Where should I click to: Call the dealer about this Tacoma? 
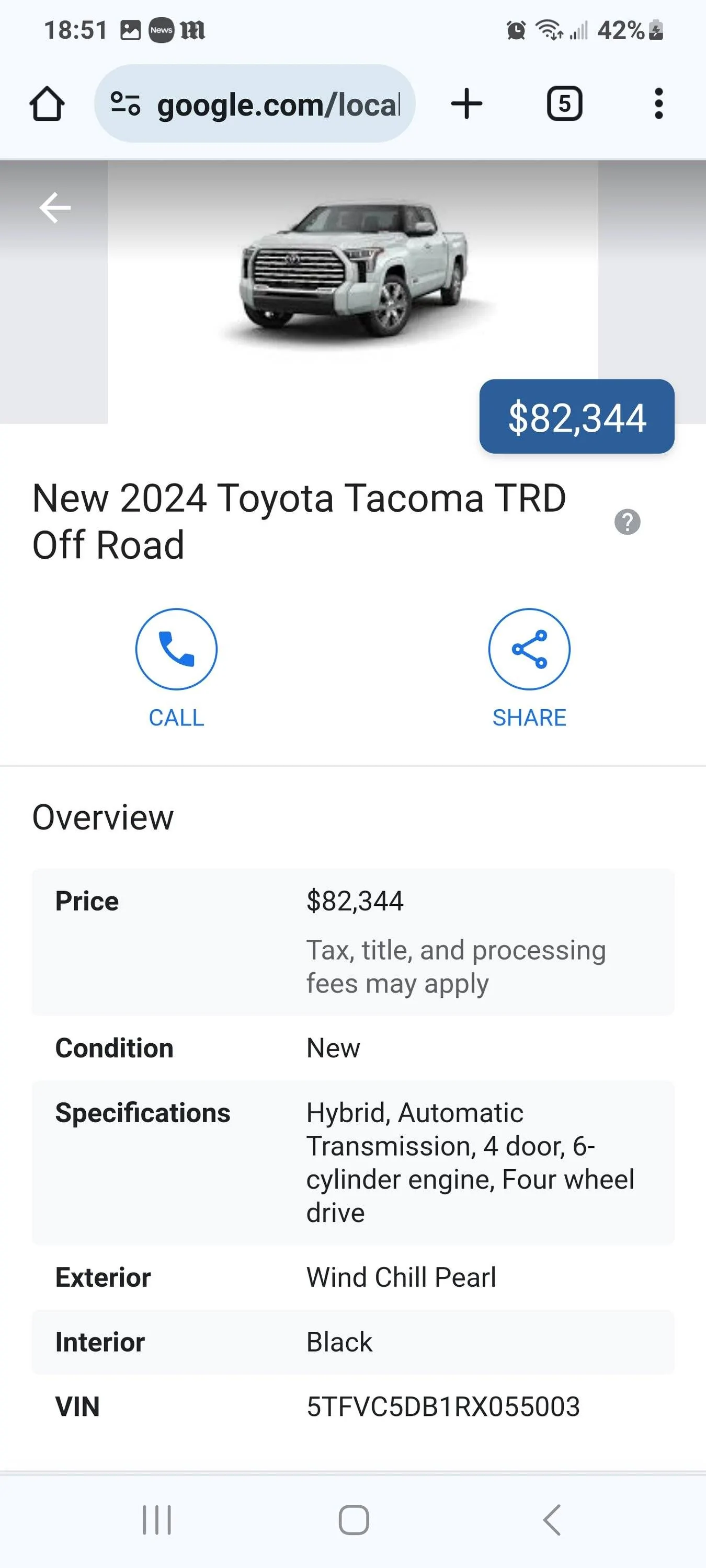coord(176,649)
